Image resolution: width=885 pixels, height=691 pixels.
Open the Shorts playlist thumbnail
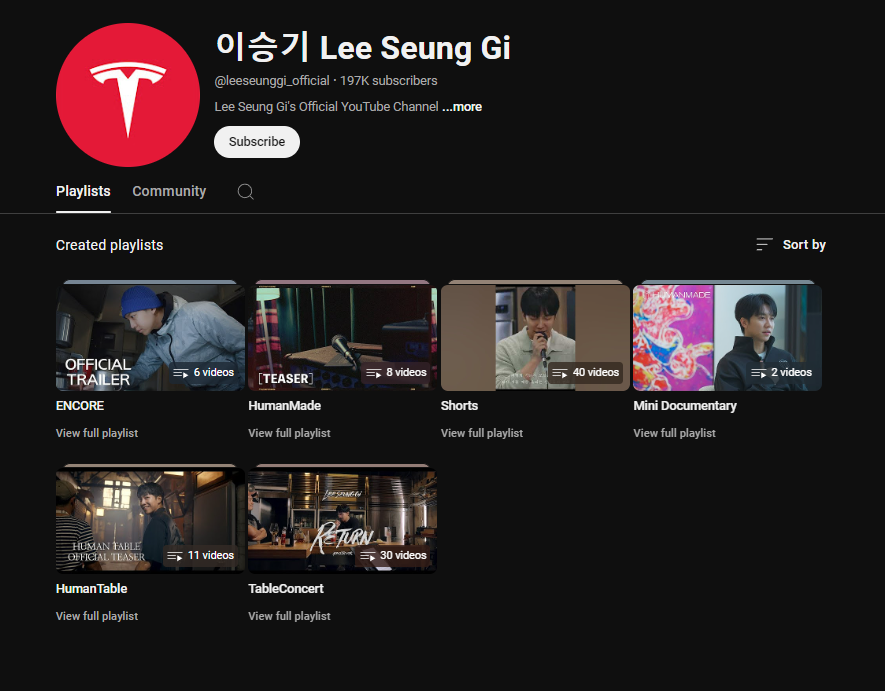click(x=535, y=337)
